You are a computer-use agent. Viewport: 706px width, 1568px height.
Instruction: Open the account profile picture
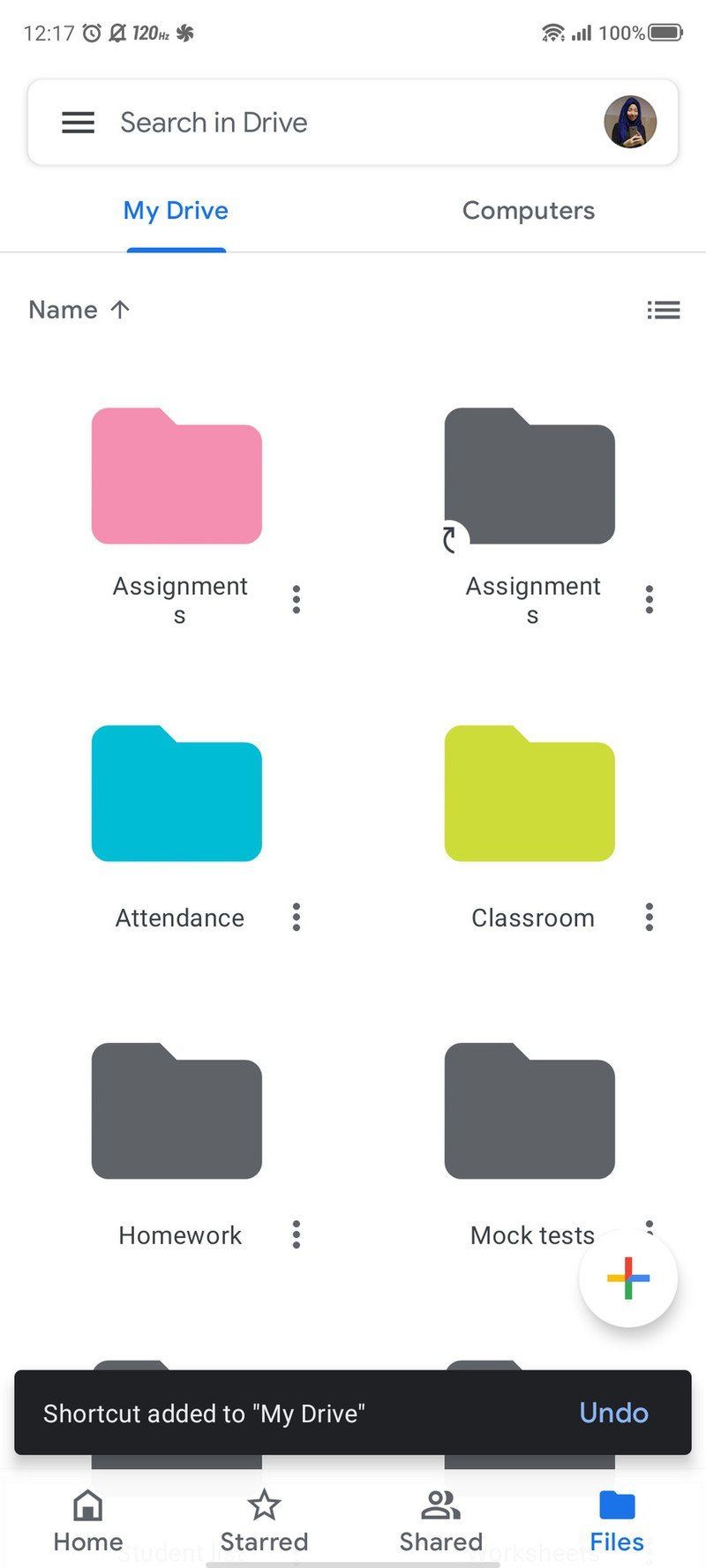(x=629, y=123)
